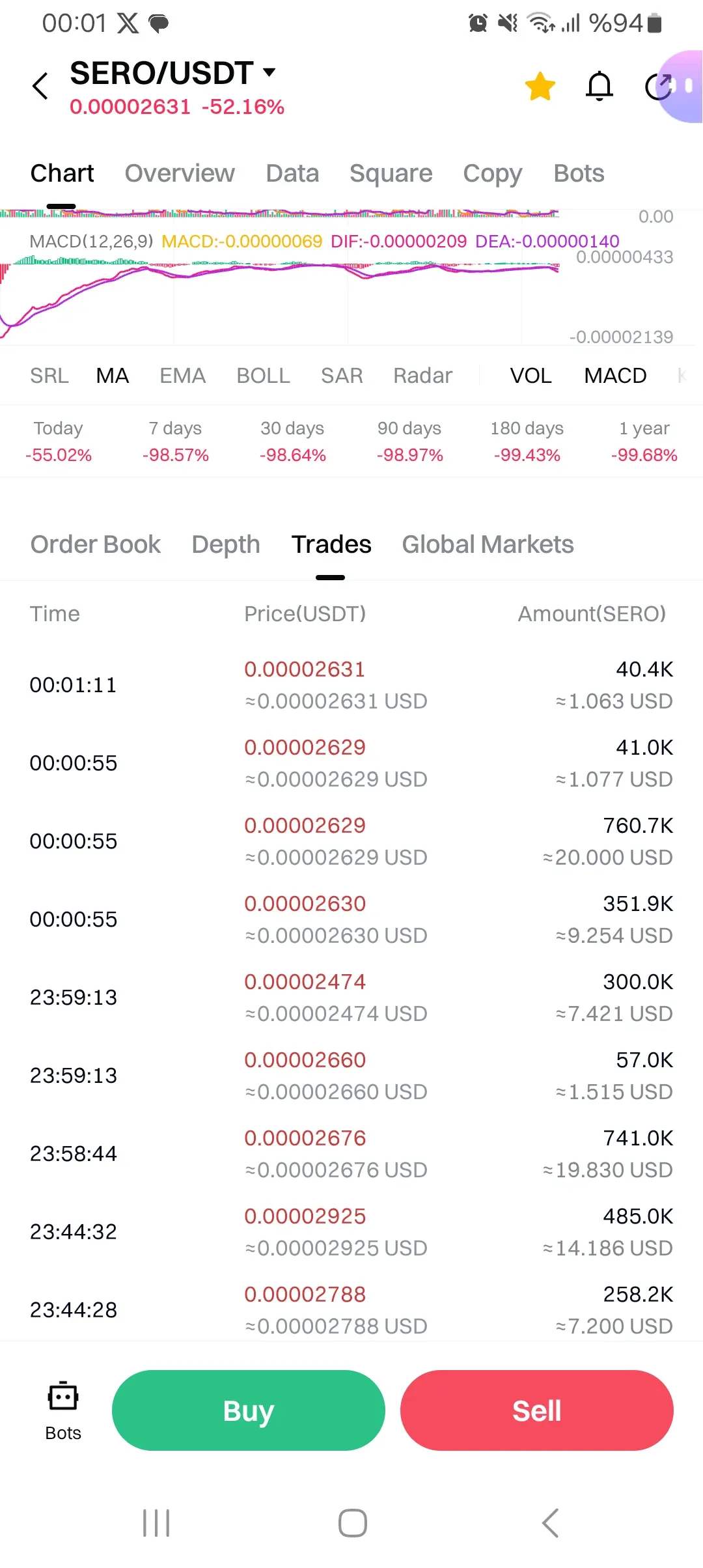Screen dimensions: 703x1568
Task: Toggle the VOL sub-indicator
Action: [x=531, y=376]
